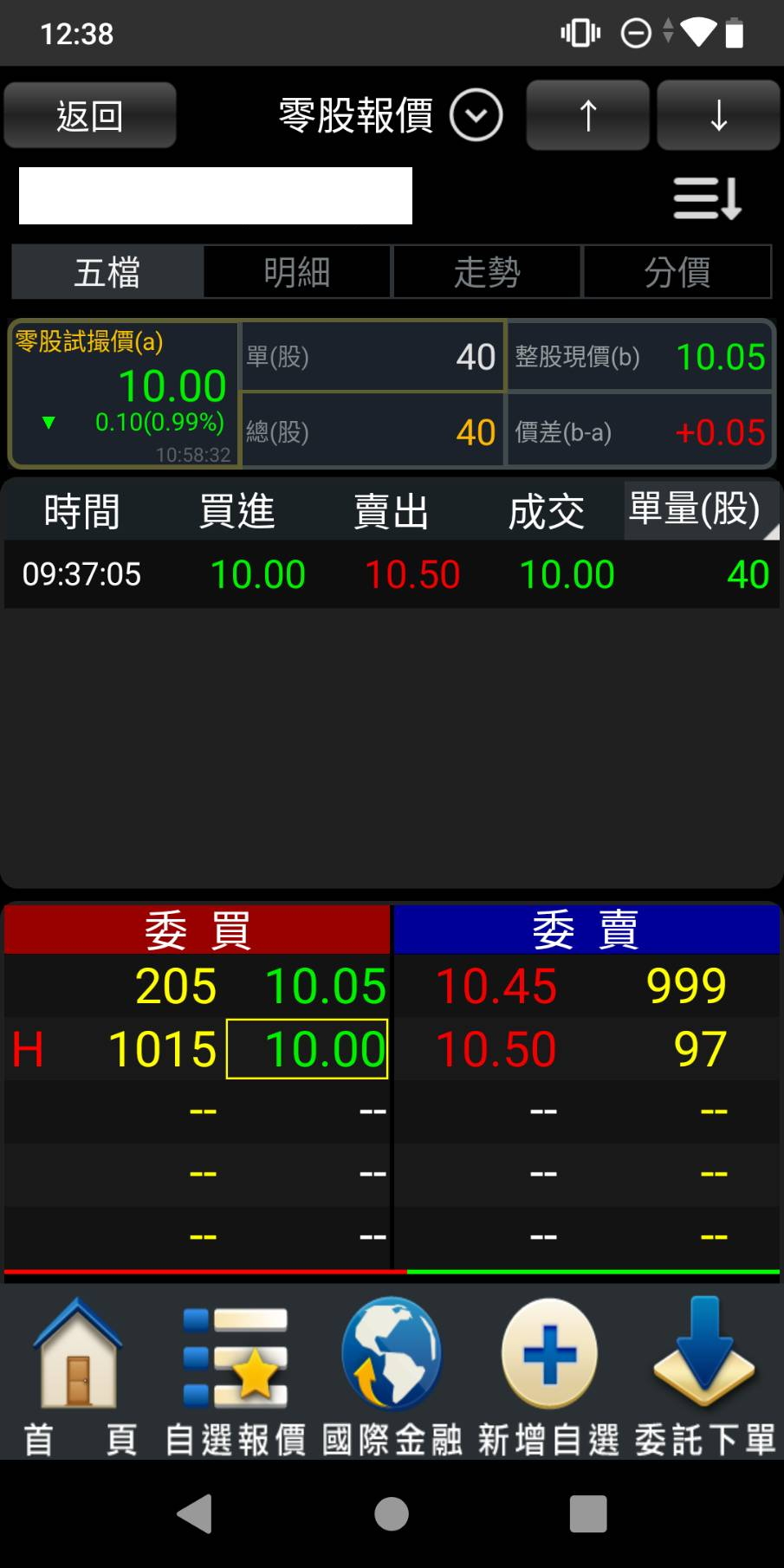Open the sort list icon
Screen dimensions: 784x1568
point(707,198)
